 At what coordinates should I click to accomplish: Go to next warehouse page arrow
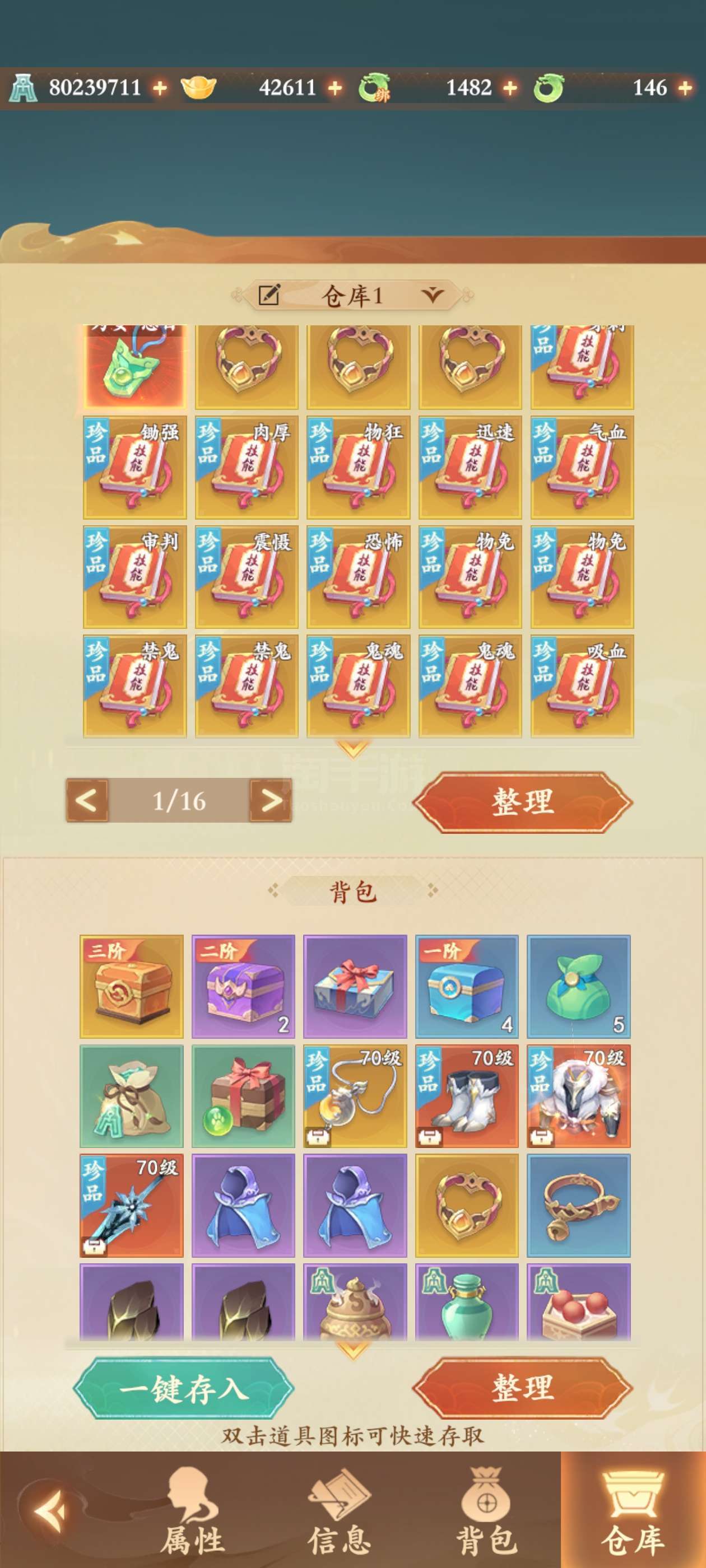click(271, 800)
